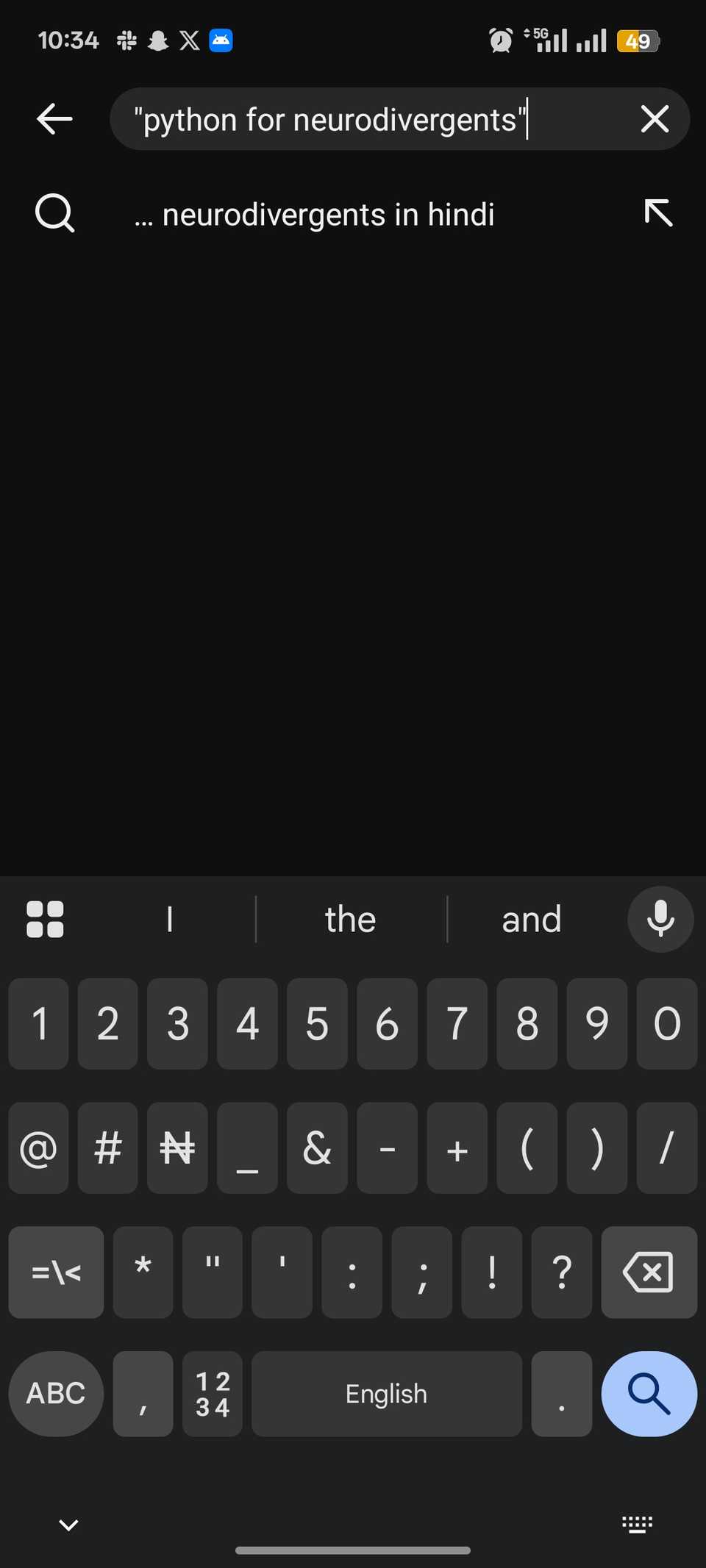Go back from the search screen
The height and width of the screenshot is (1568, 706).
54,119
